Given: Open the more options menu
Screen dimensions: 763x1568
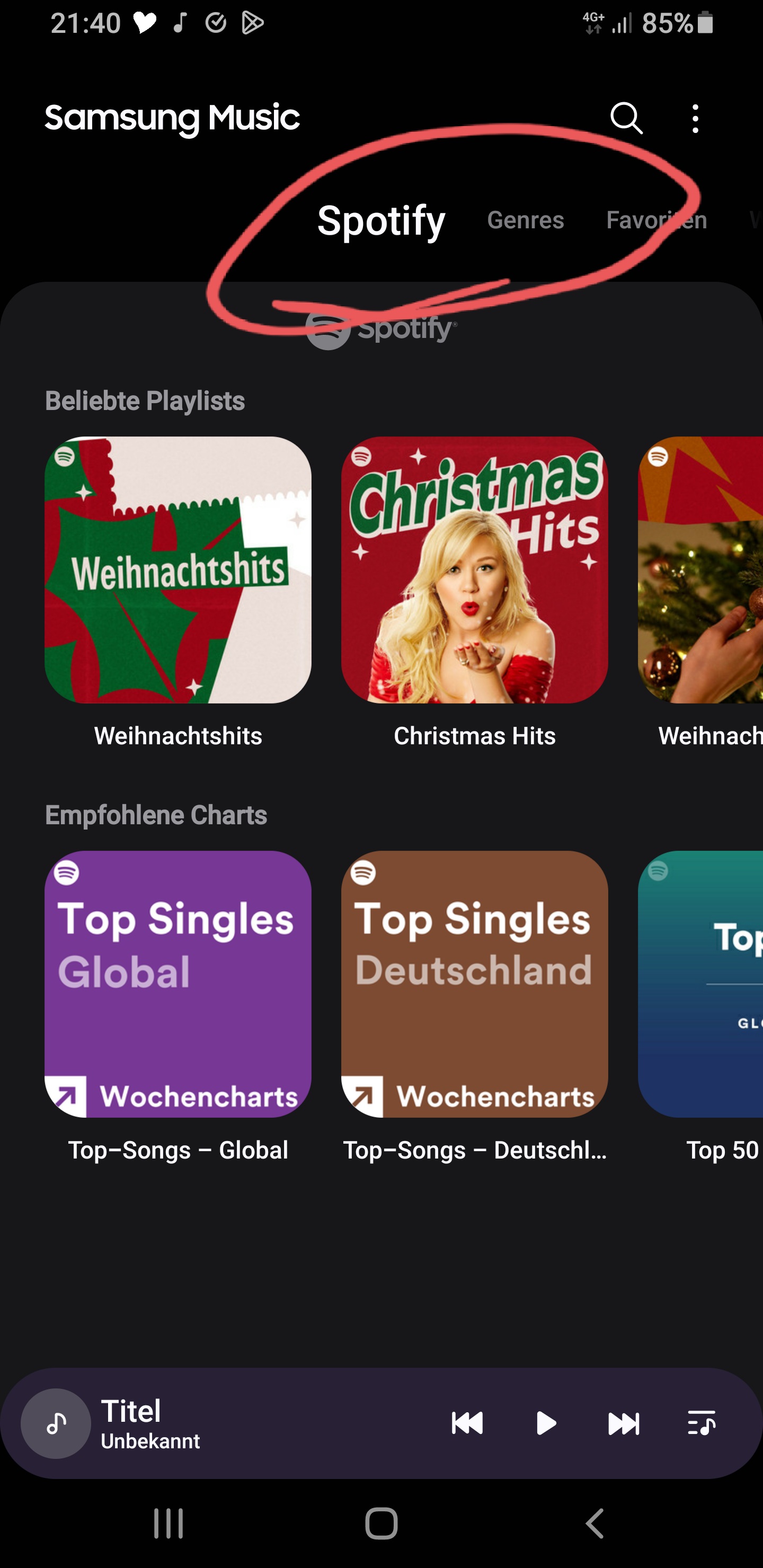Looking at the screenshot, I should (695, 118).
